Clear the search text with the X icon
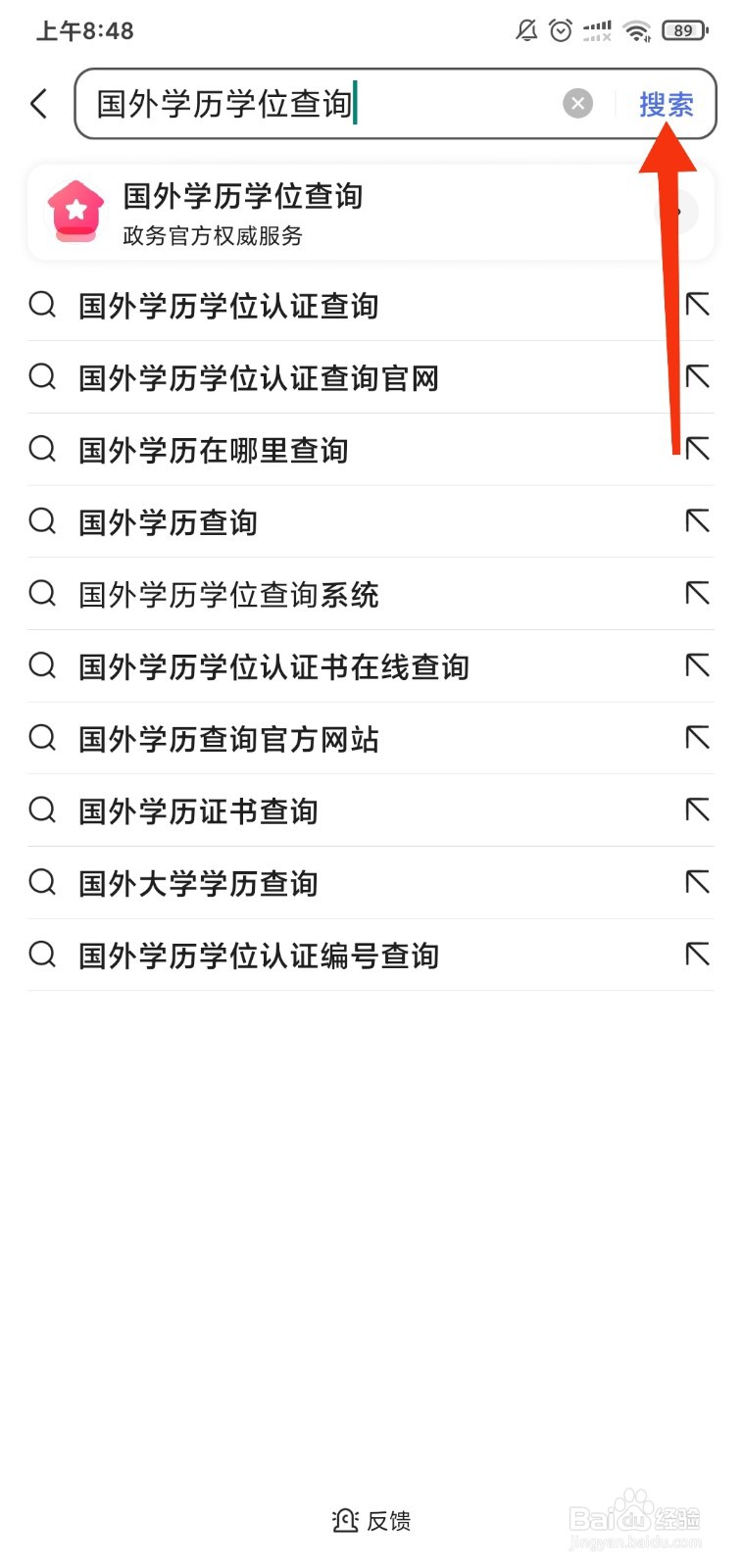Screen dimensions: 742x1568 point(578,103)
